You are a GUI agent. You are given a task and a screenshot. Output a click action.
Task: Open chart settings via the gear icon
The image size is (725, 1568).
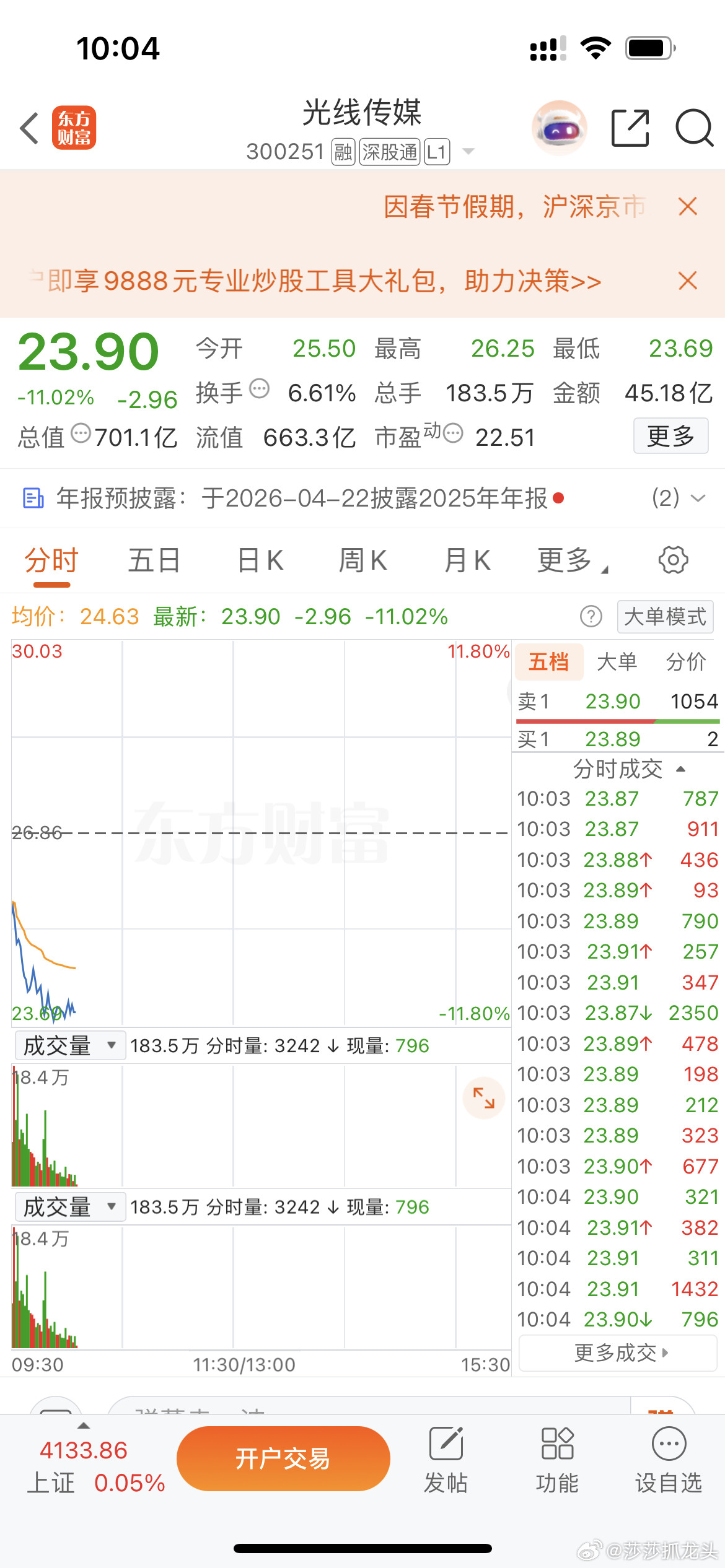tap(674, 559)
